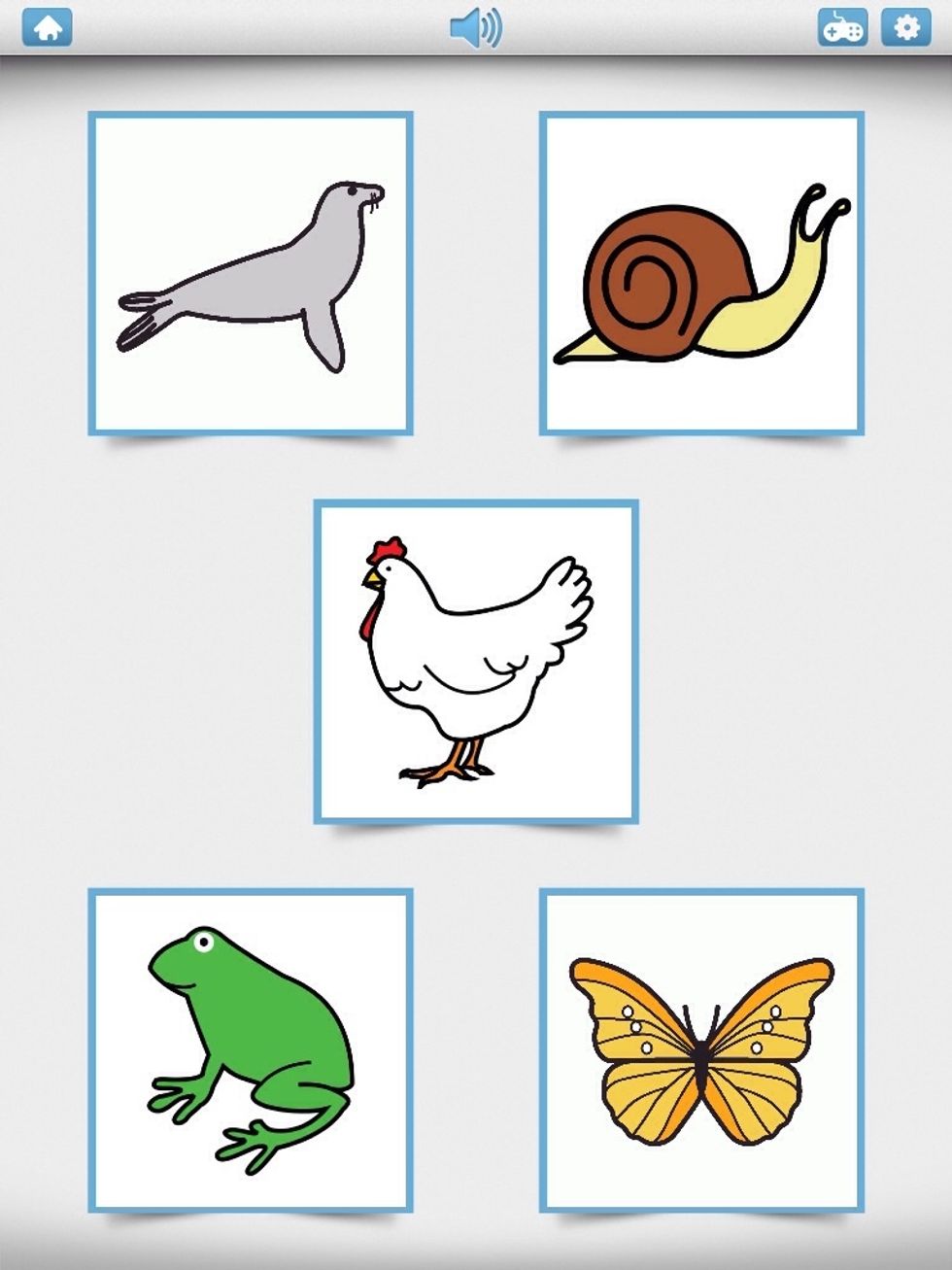Viewport: 952px width, 1270px height.
Task: Select the seal picture card
Action: 251,273
